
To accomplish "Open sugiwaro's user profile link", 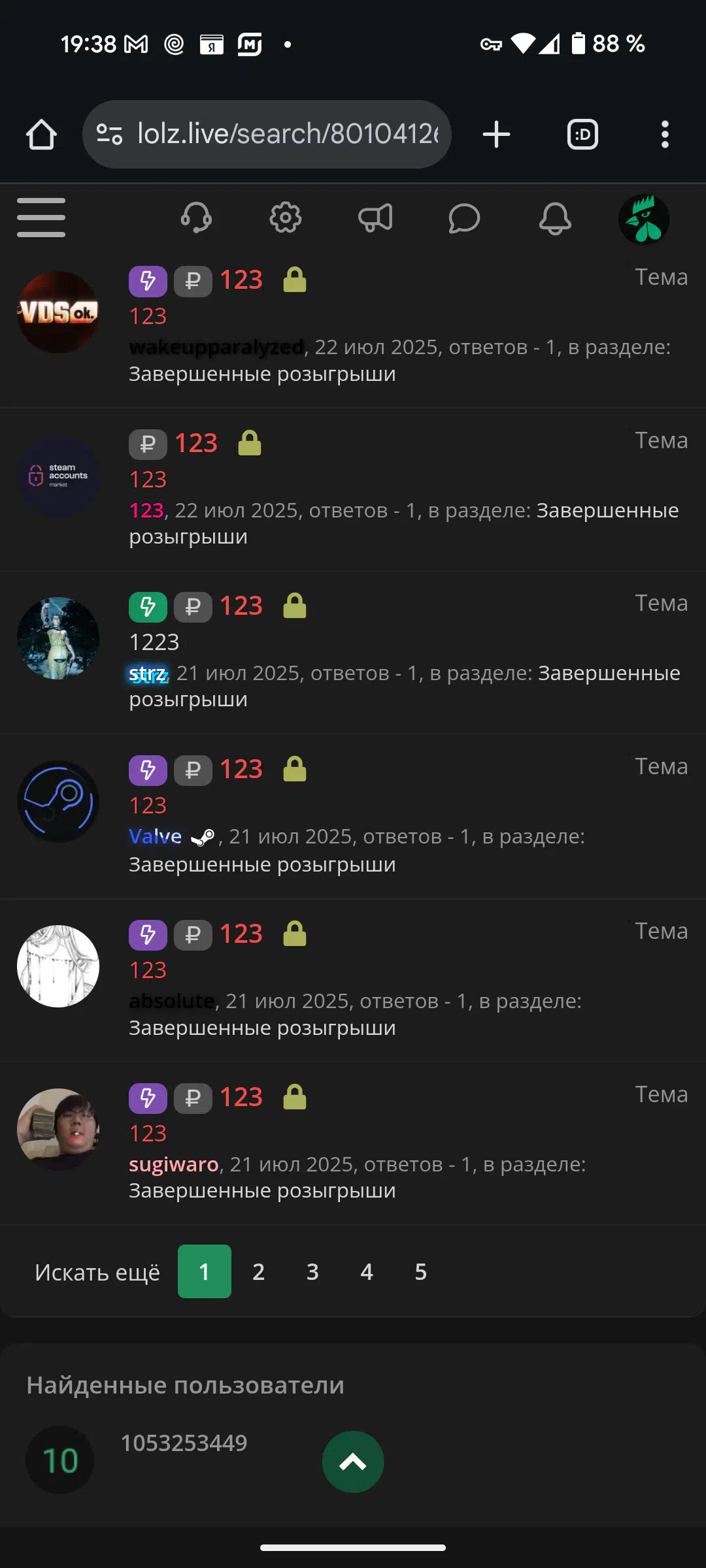I will click(x=174, y=1164).
